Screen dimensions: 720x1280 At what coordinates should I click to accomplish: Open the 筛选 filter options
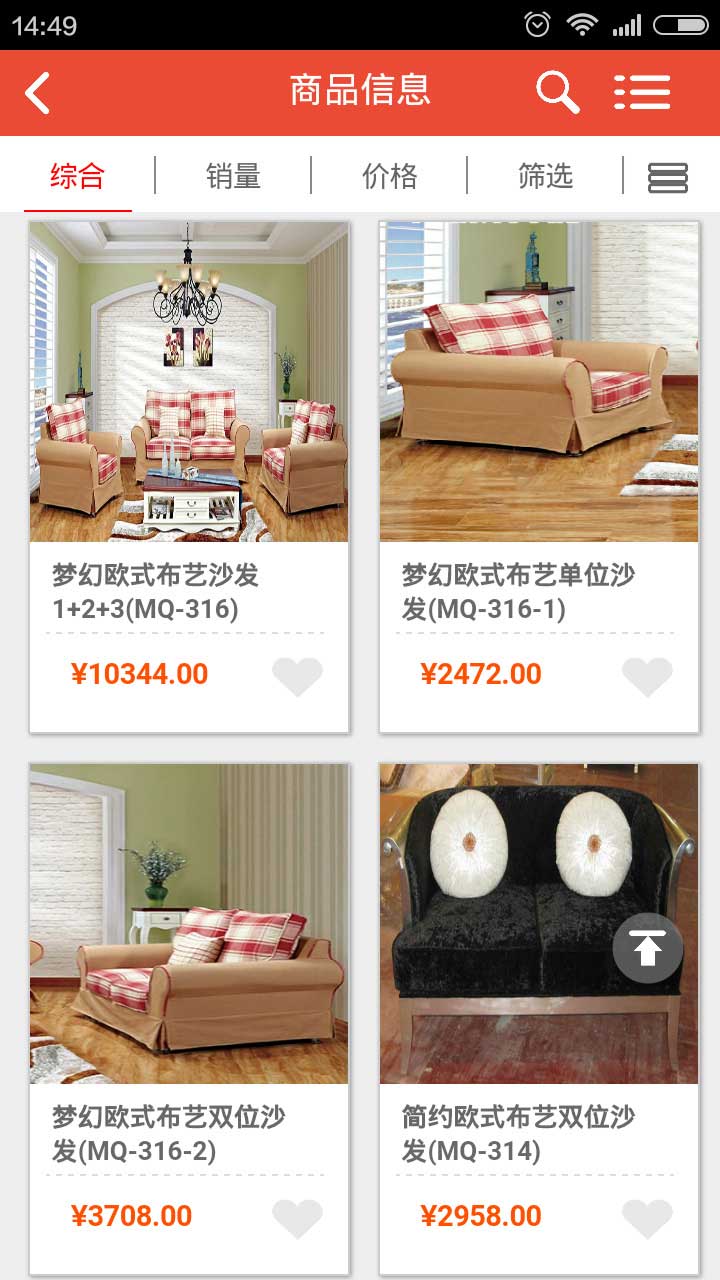[545, 176]
